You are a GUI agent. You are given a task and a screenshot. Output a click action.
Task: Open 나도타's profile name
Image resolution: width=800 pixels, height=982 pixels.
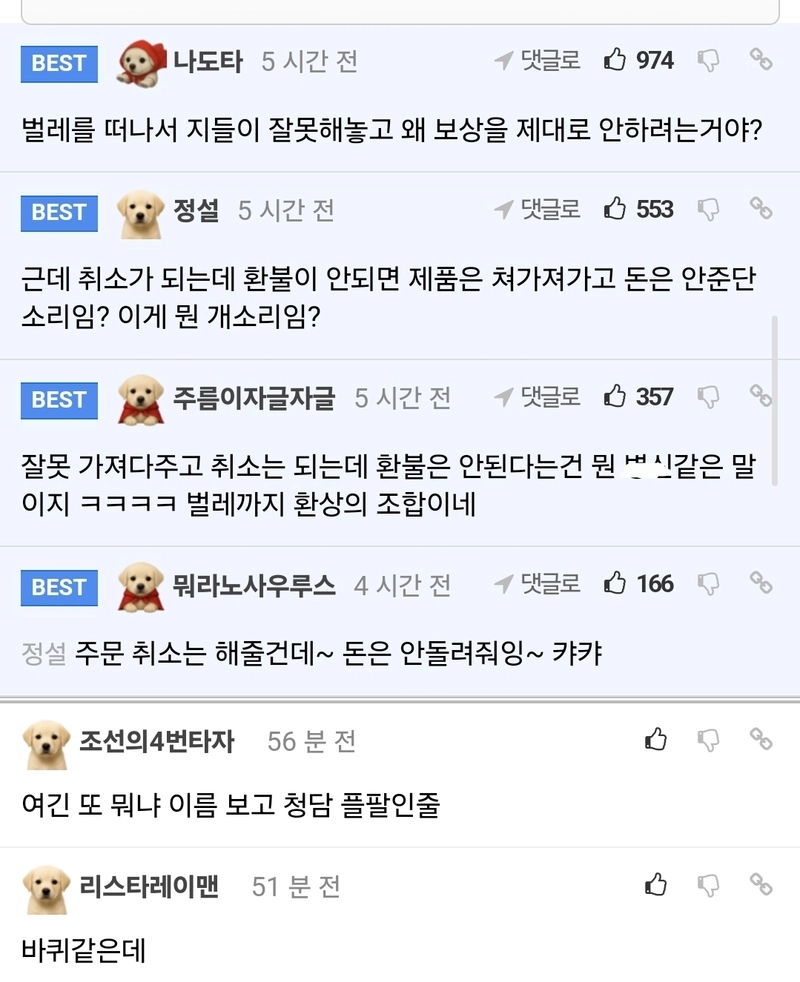point(208,61)
